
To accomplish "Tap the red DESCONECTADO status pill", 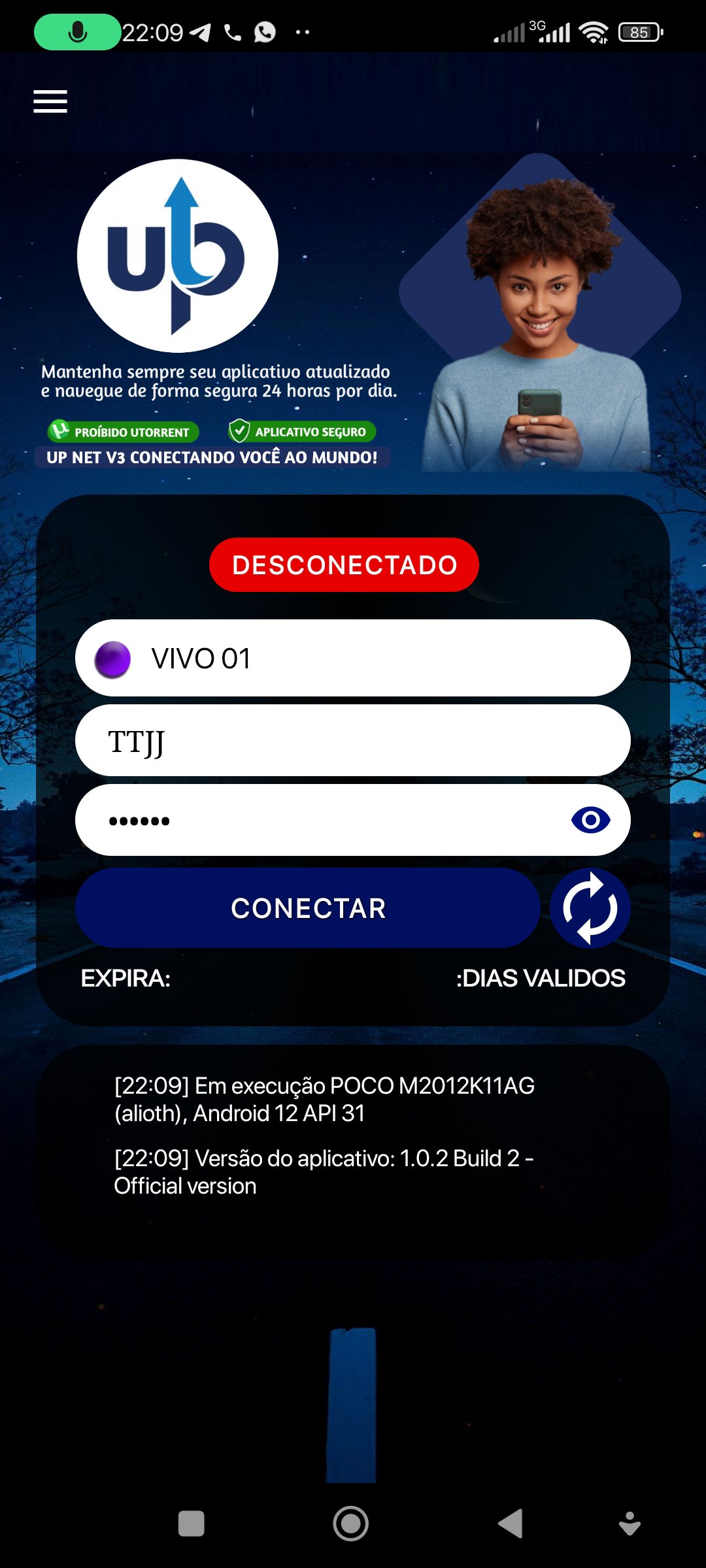I will coord(344,564).
